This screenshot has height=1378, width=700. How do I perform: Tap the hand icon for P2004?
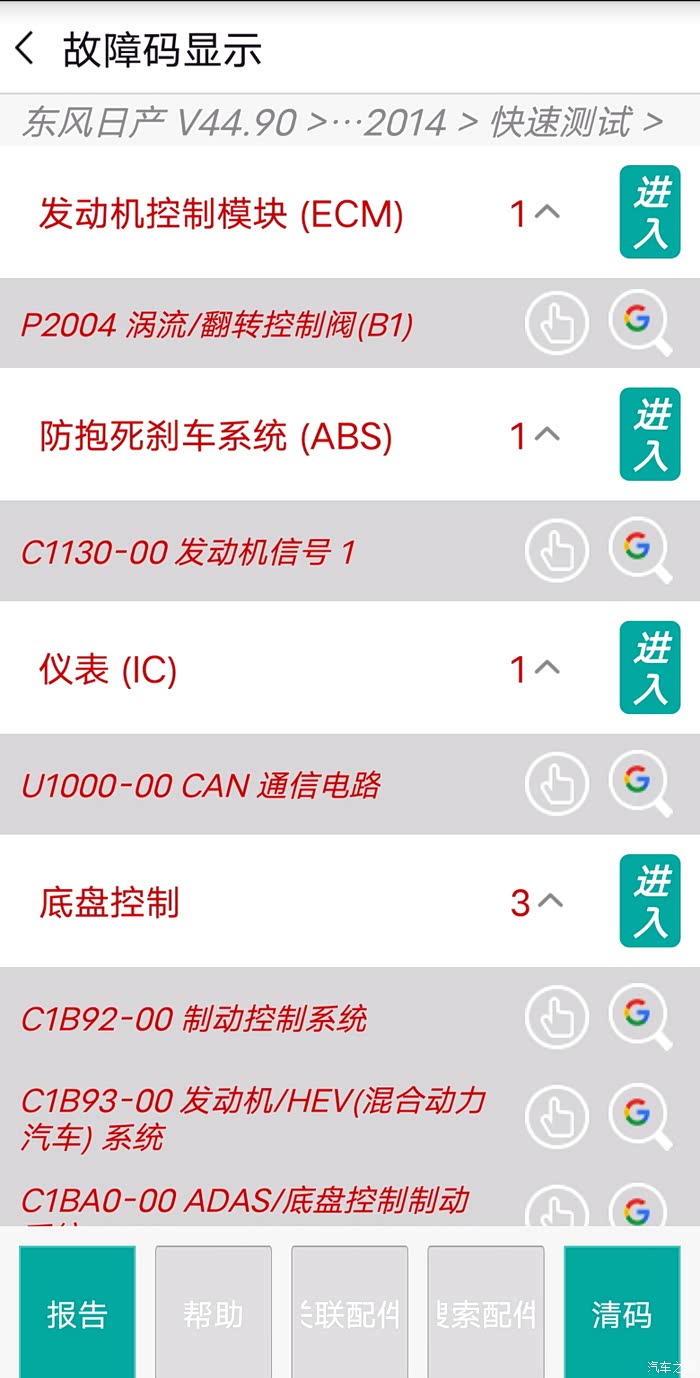click(557, 323)
